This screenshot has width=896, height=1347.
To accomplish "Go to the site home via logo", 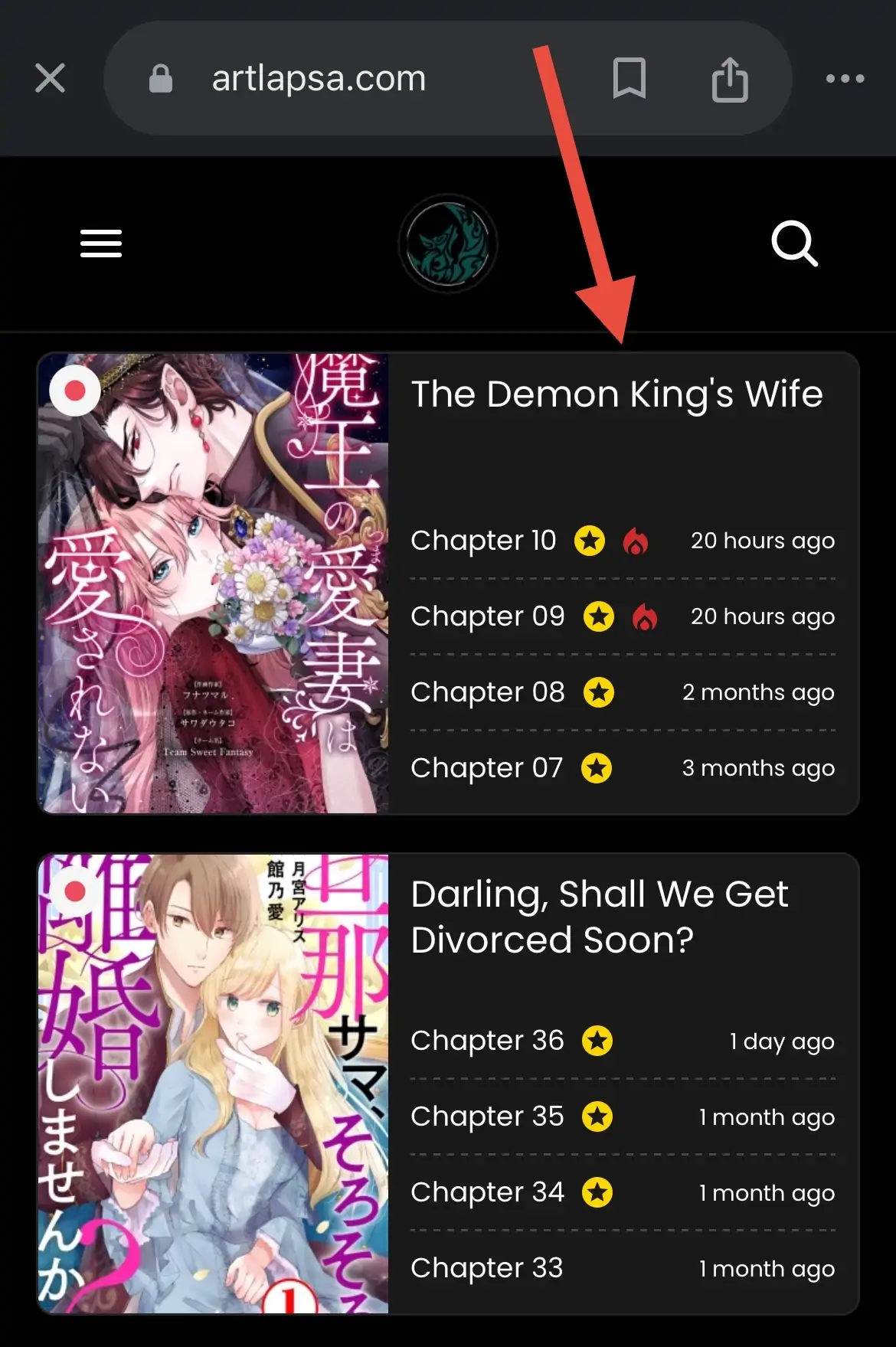I will click(x=448, y=244).
